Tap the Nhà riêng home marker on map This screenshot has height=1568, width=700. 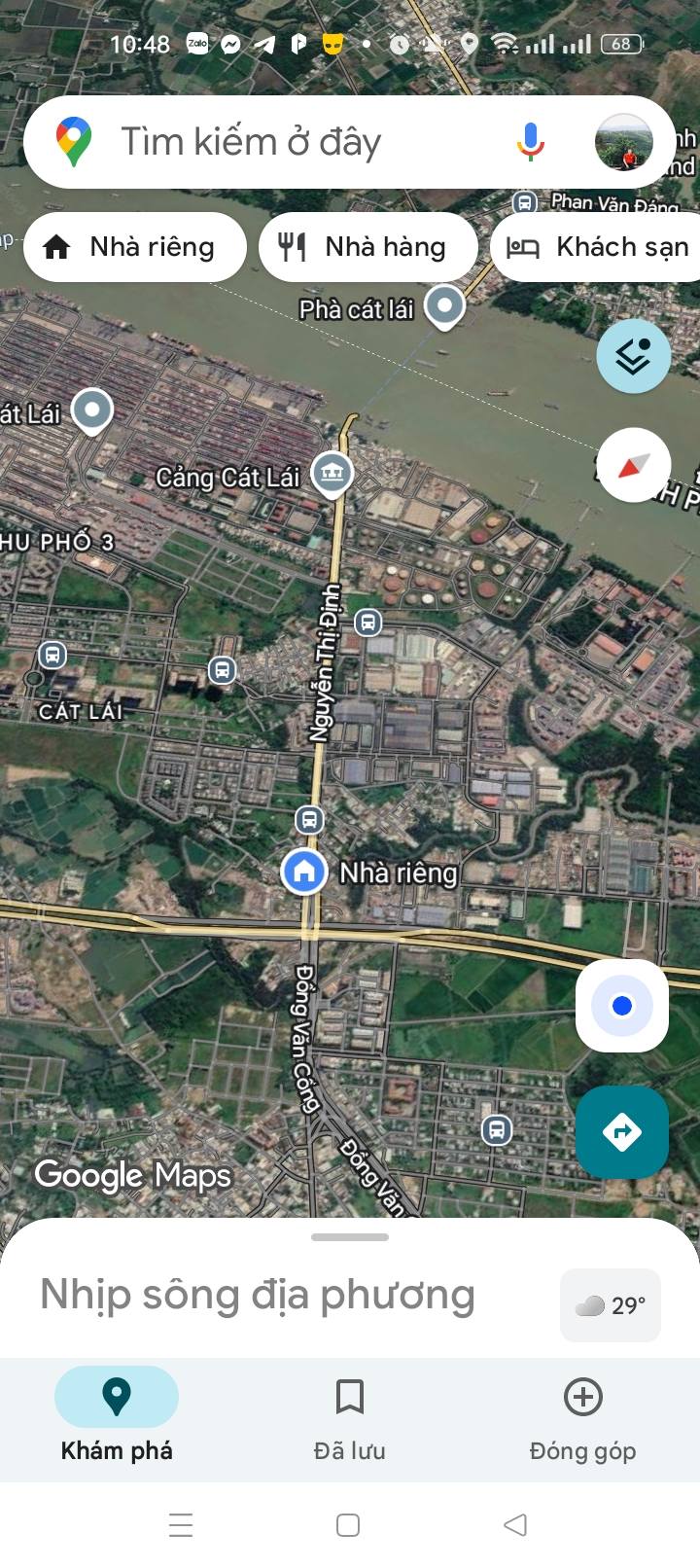click(x=303, y=871)
